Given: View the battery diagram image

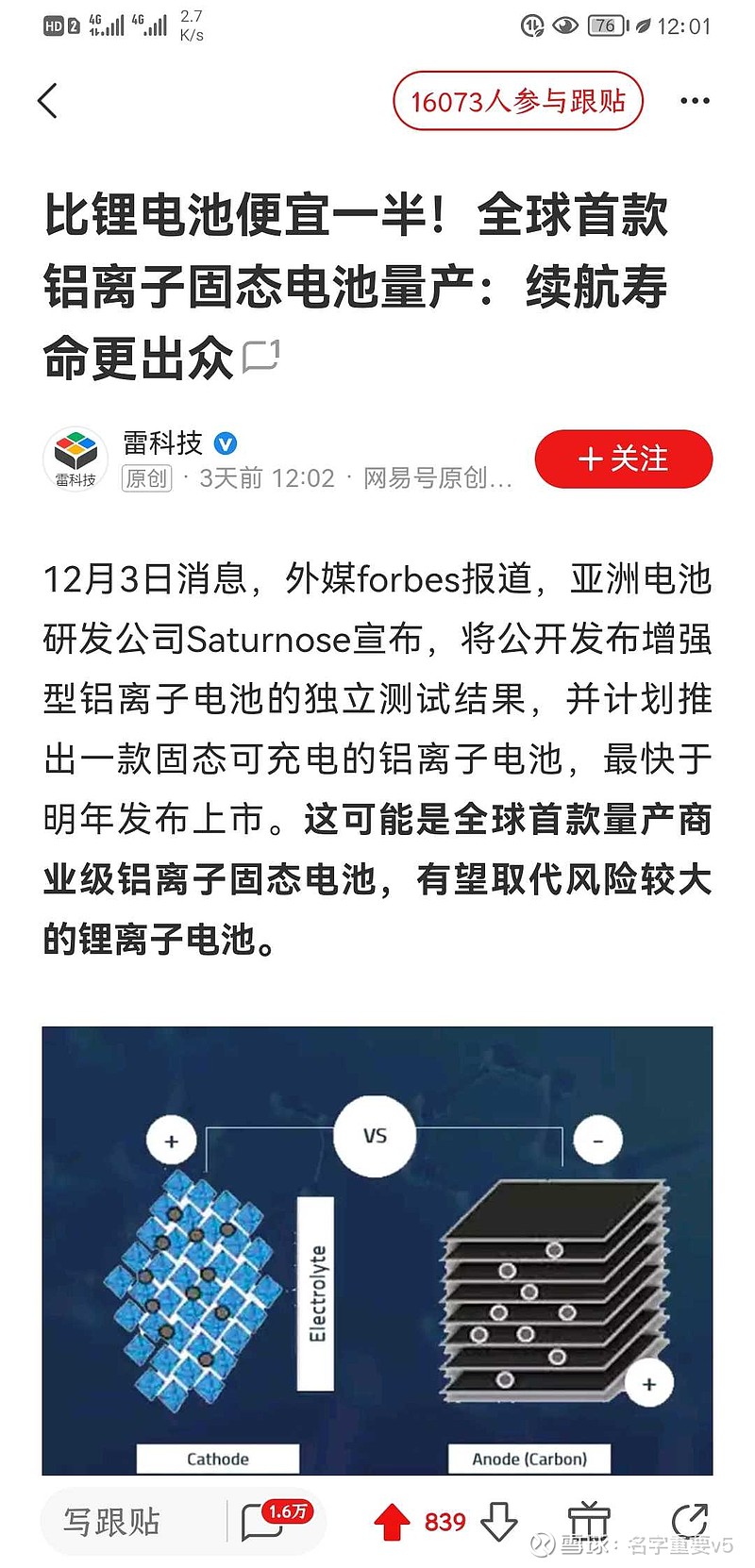Looking at the screenshot, I should [x=377, y=1251].
